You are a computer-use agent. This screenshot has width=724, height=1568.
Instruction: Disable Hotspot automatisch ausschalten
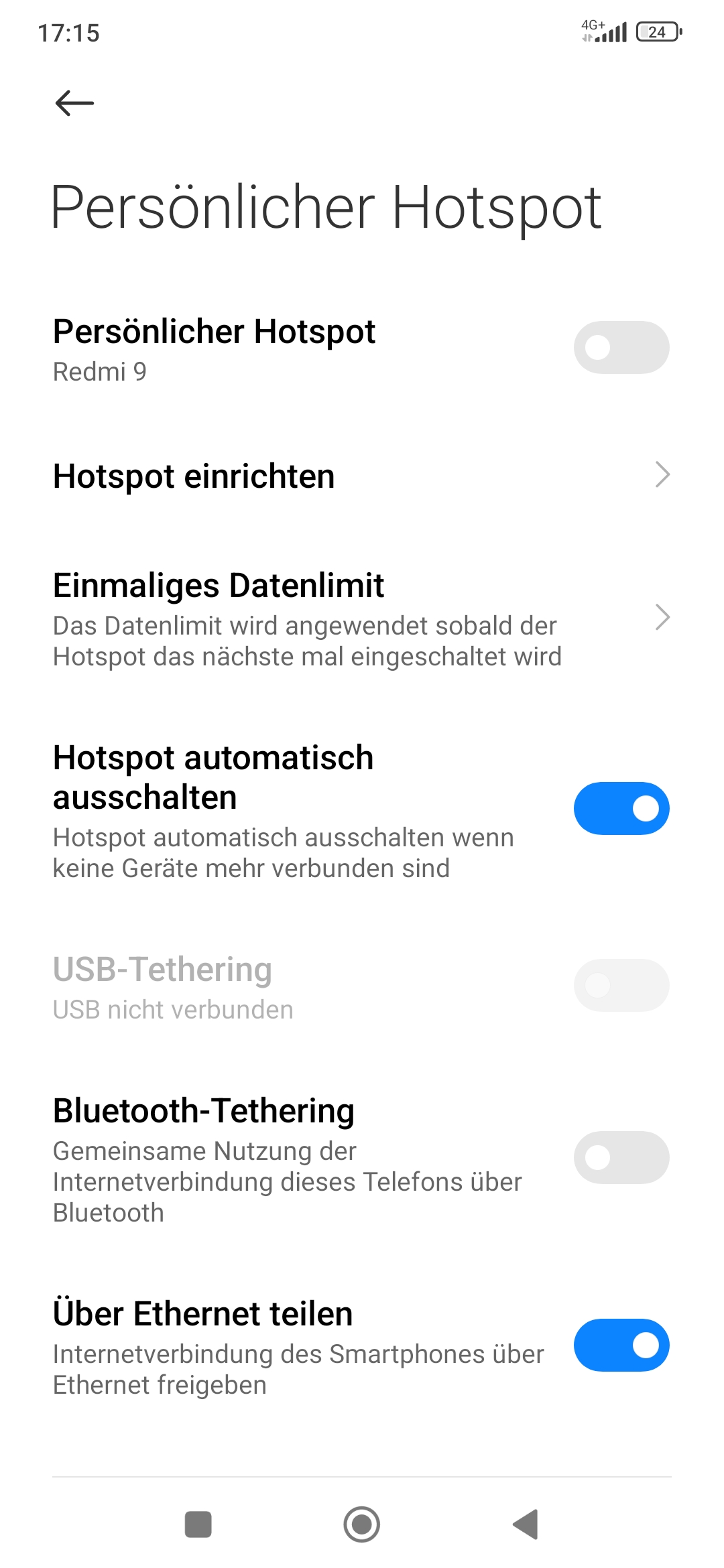pyautogui.click(x=621, y=808)
